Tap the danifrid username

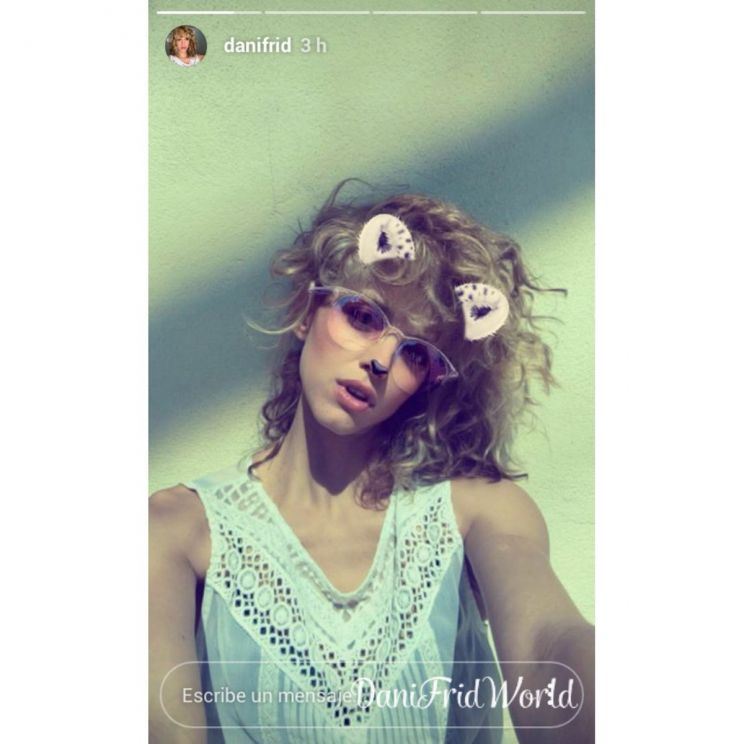click(x=257, y=46)
